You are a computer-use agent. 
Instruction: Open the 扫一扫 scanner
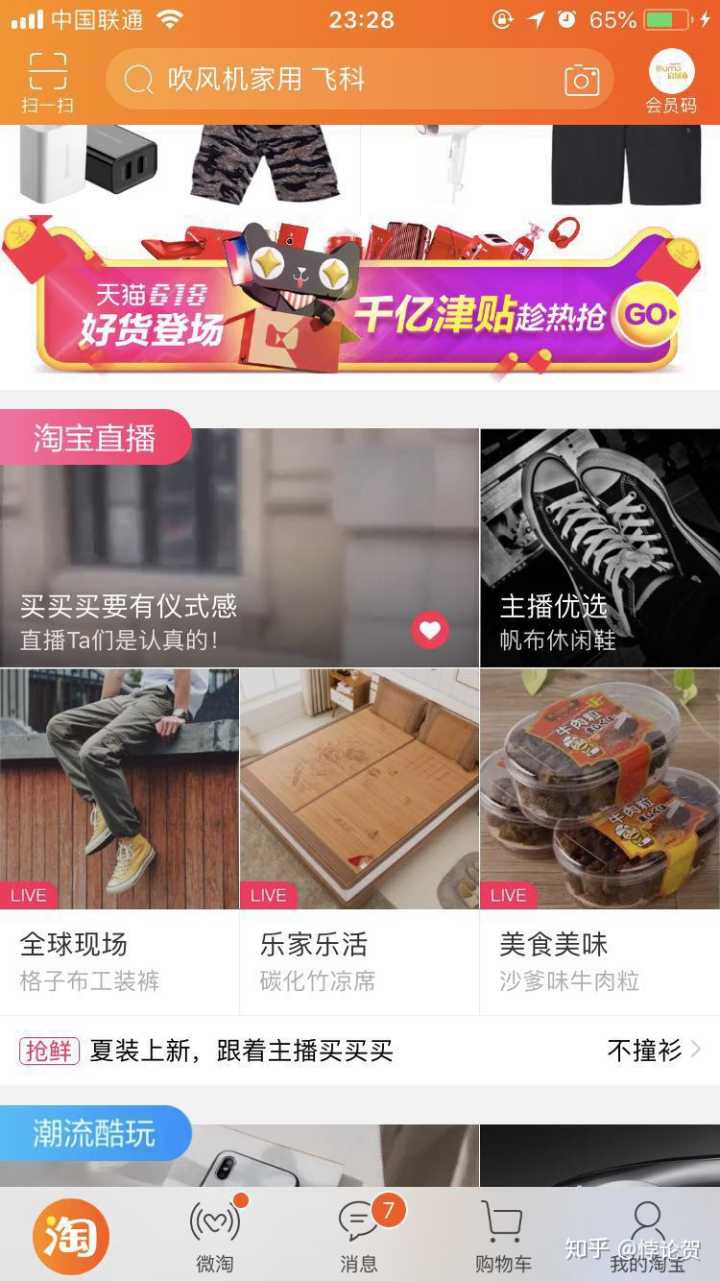pos(47,82)
